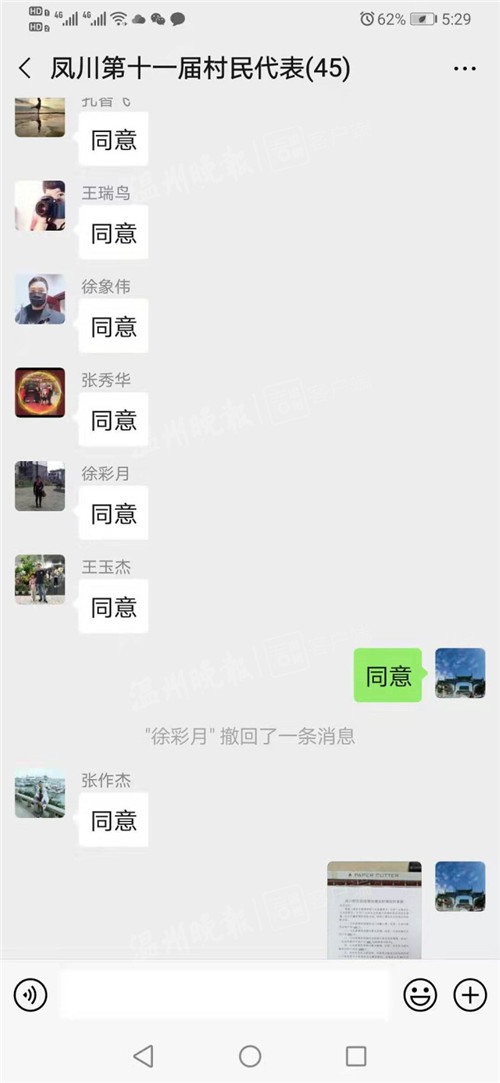Screen dimensions: 500x1083
Task: View 王瑞鸟's profile avatar
Action: coord(40,206)
